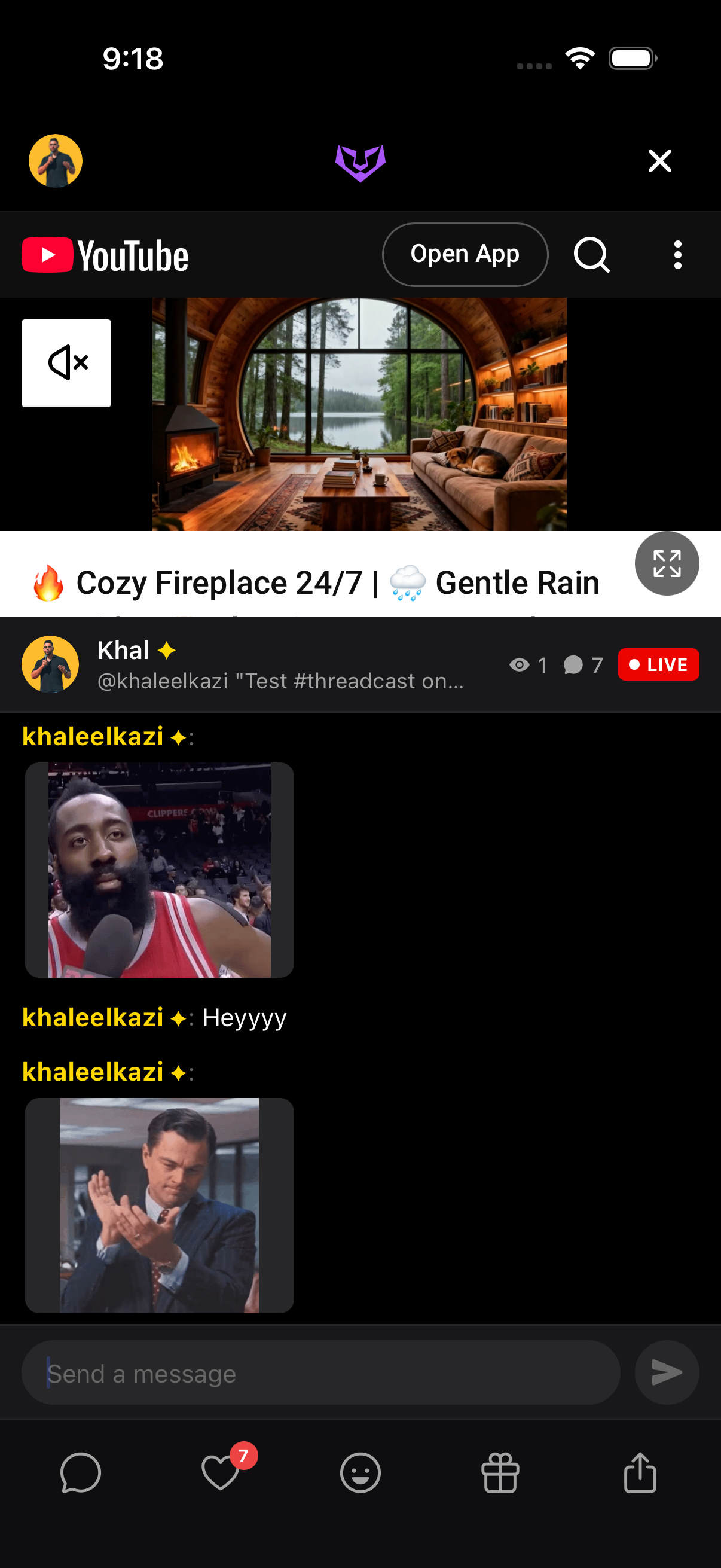
Task: Open Khal's host profile row
Action: point(243,664)
